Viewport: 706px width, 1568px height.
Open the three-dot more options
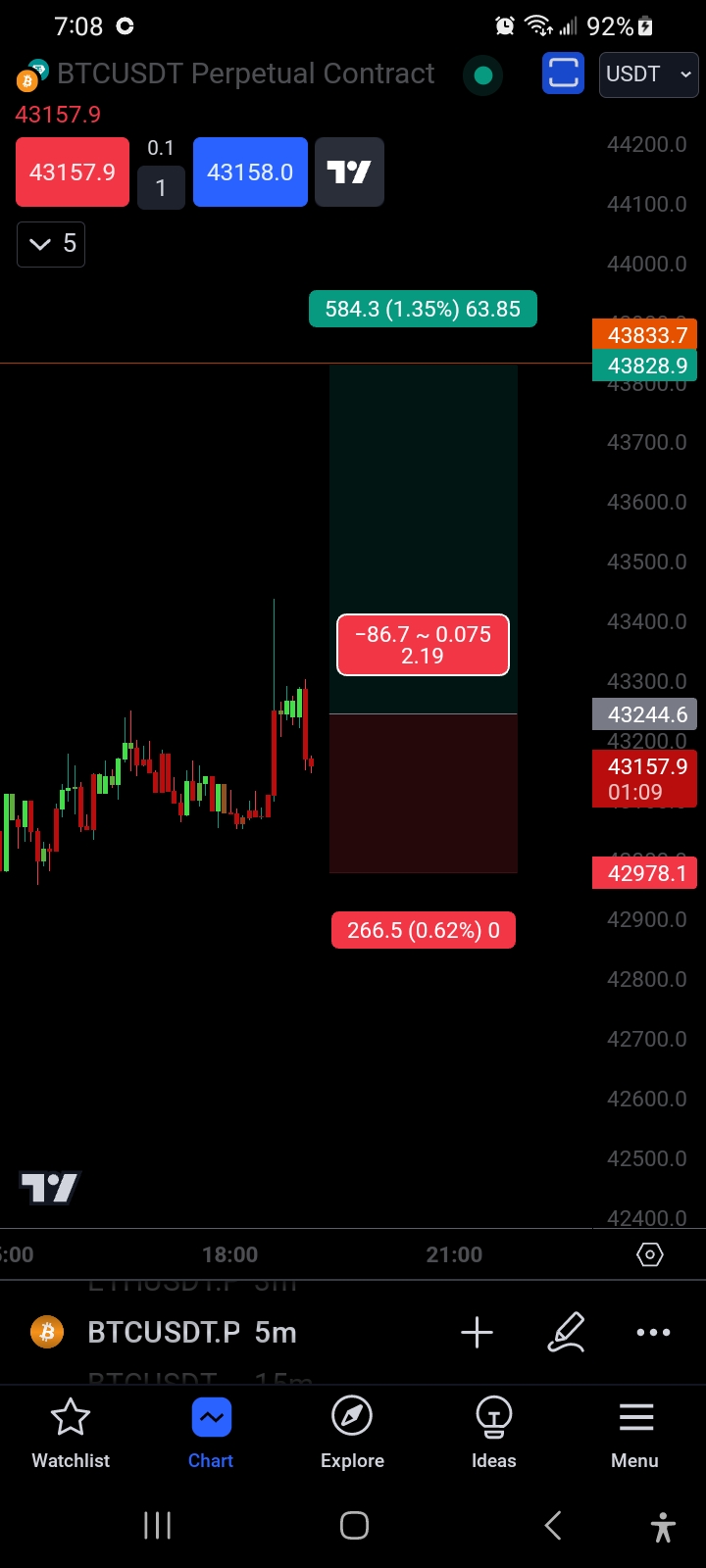tap(653, 1333)
